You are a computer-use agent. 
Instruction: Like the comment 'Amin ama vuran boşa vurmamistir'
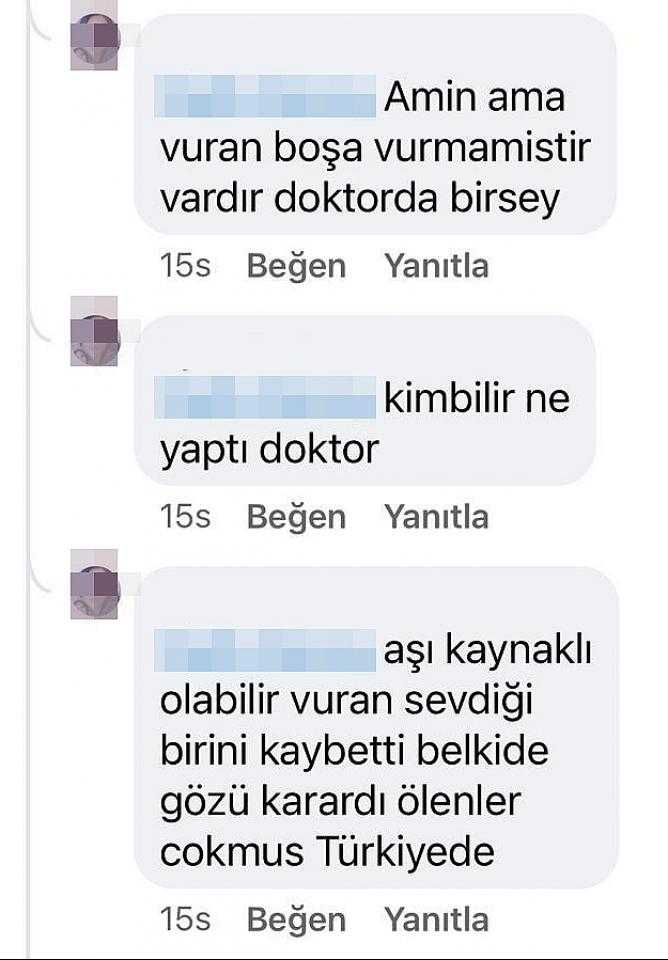296,266
